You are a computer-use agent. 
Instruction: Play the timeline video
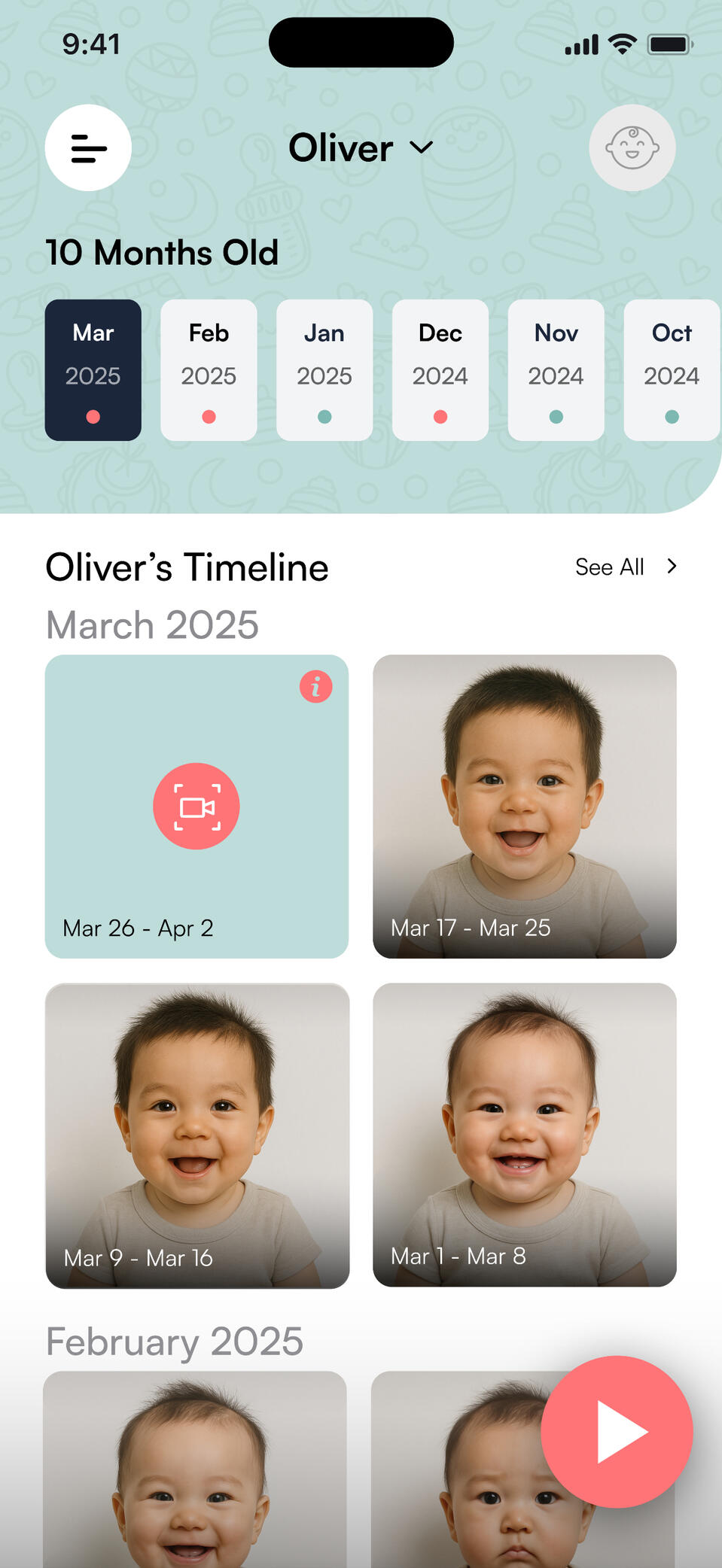(x=617, y=1431)
